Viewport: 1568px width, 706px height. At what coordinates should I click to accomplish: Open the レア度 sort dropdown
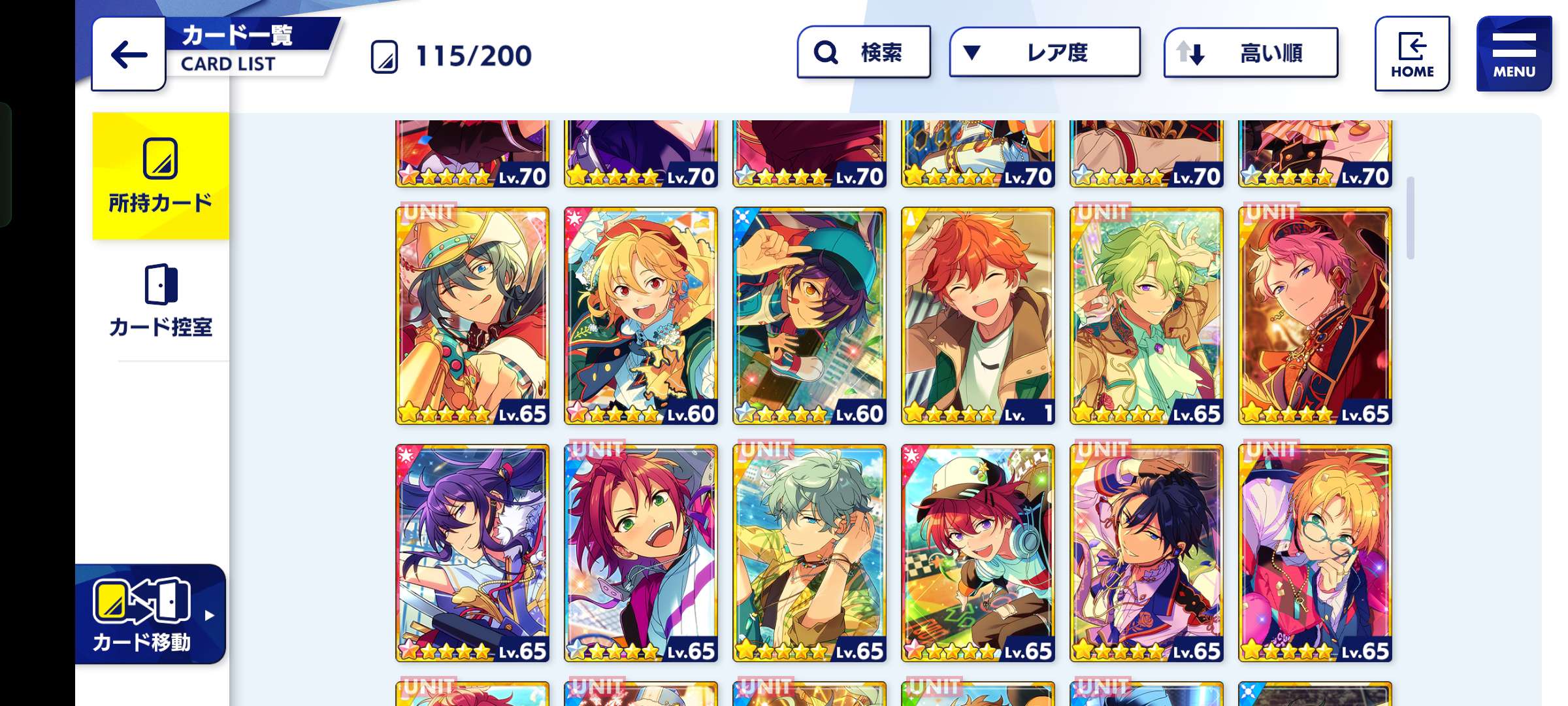[1044, 52]
